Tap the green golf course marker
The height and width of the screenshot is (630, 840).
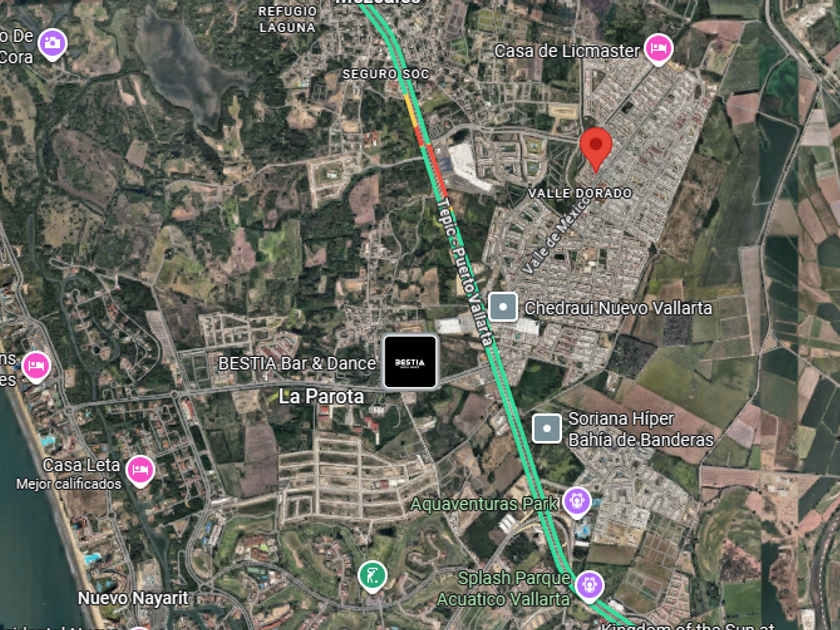click(372, 575)
